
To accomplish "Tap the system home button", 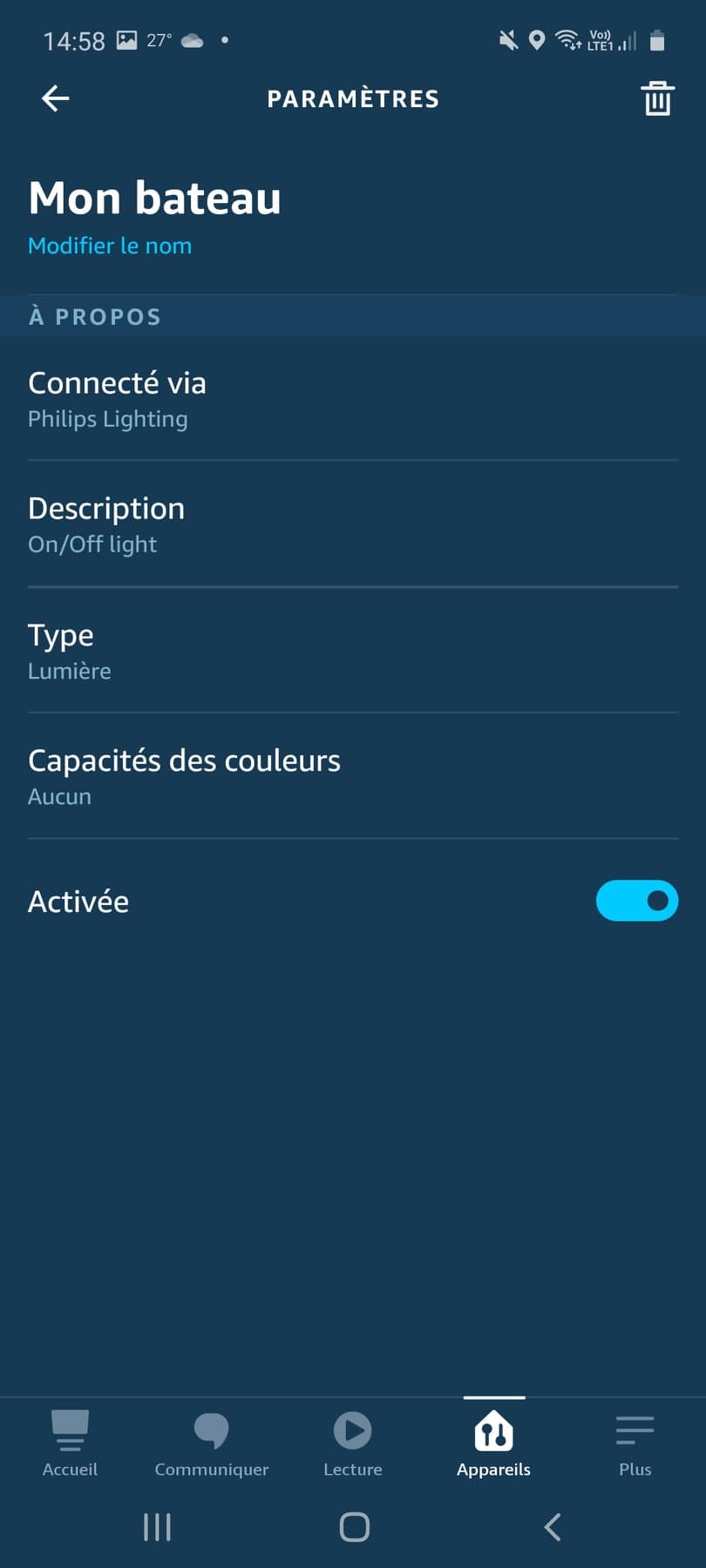I will 354,1527.
